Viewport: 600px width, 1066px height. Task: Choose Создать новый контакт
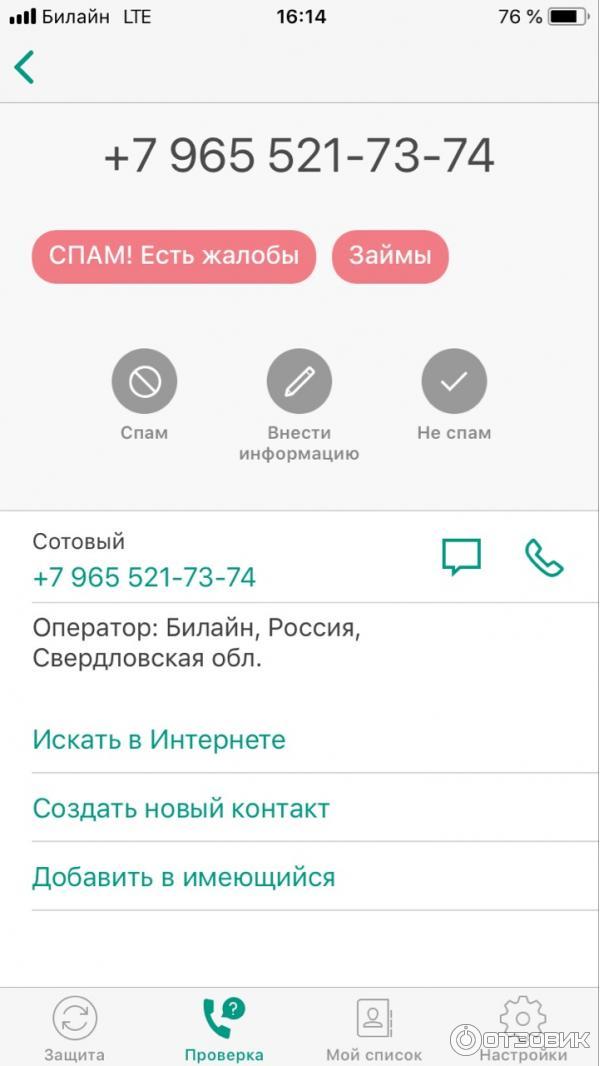pyautogui.click(x=181, y=809)
